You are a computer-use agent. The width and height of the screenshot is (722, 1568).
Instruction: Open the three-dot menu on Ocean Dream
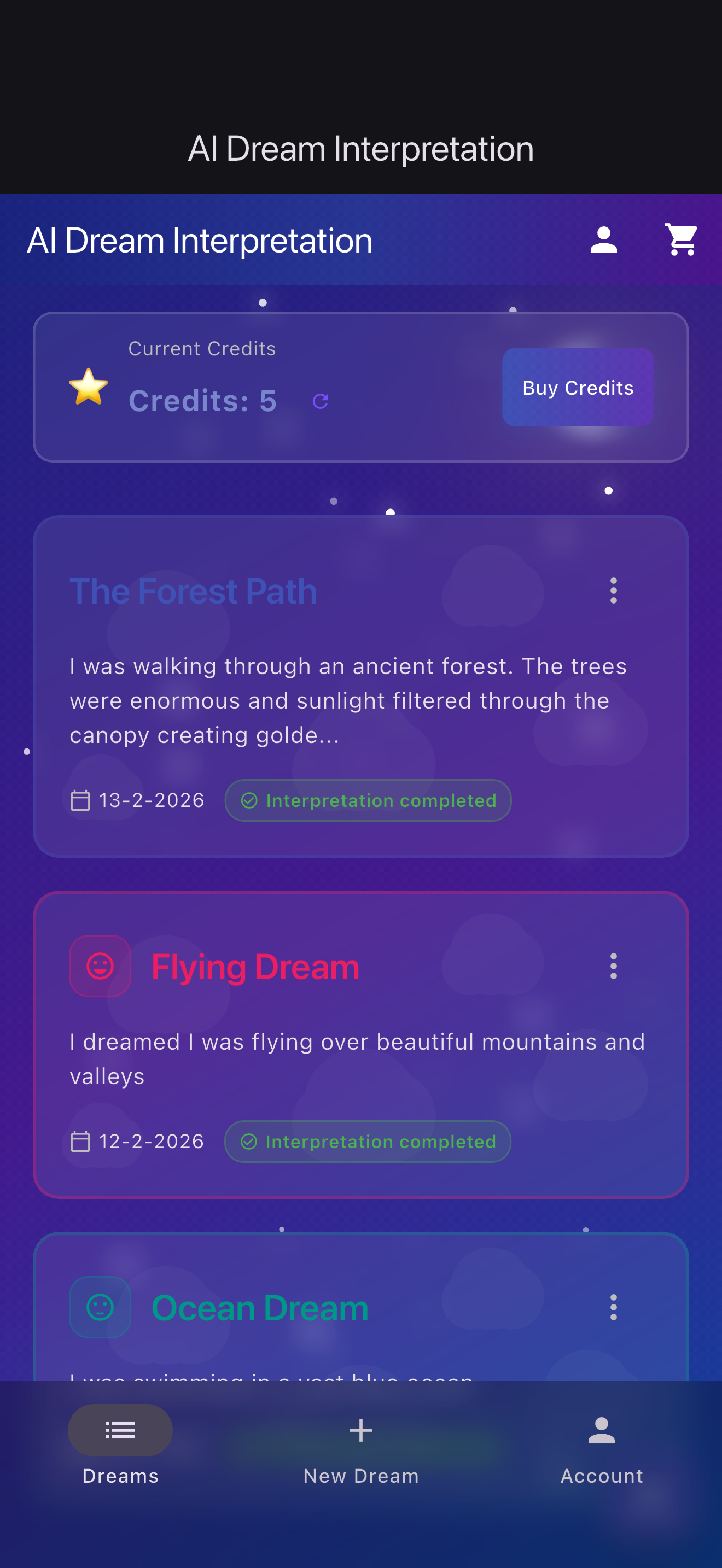[x=613, y=1306]
